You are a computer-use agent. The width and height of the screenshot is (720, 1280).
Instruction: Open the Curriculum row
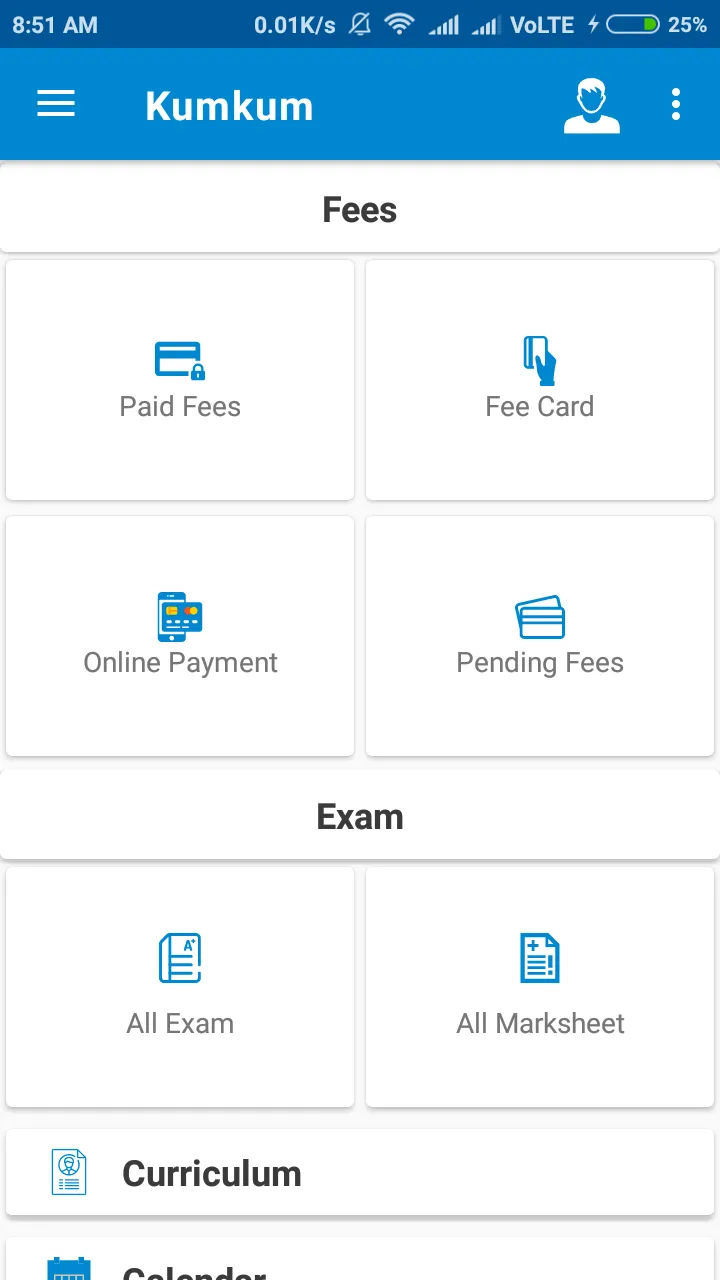click(360, 1173)
